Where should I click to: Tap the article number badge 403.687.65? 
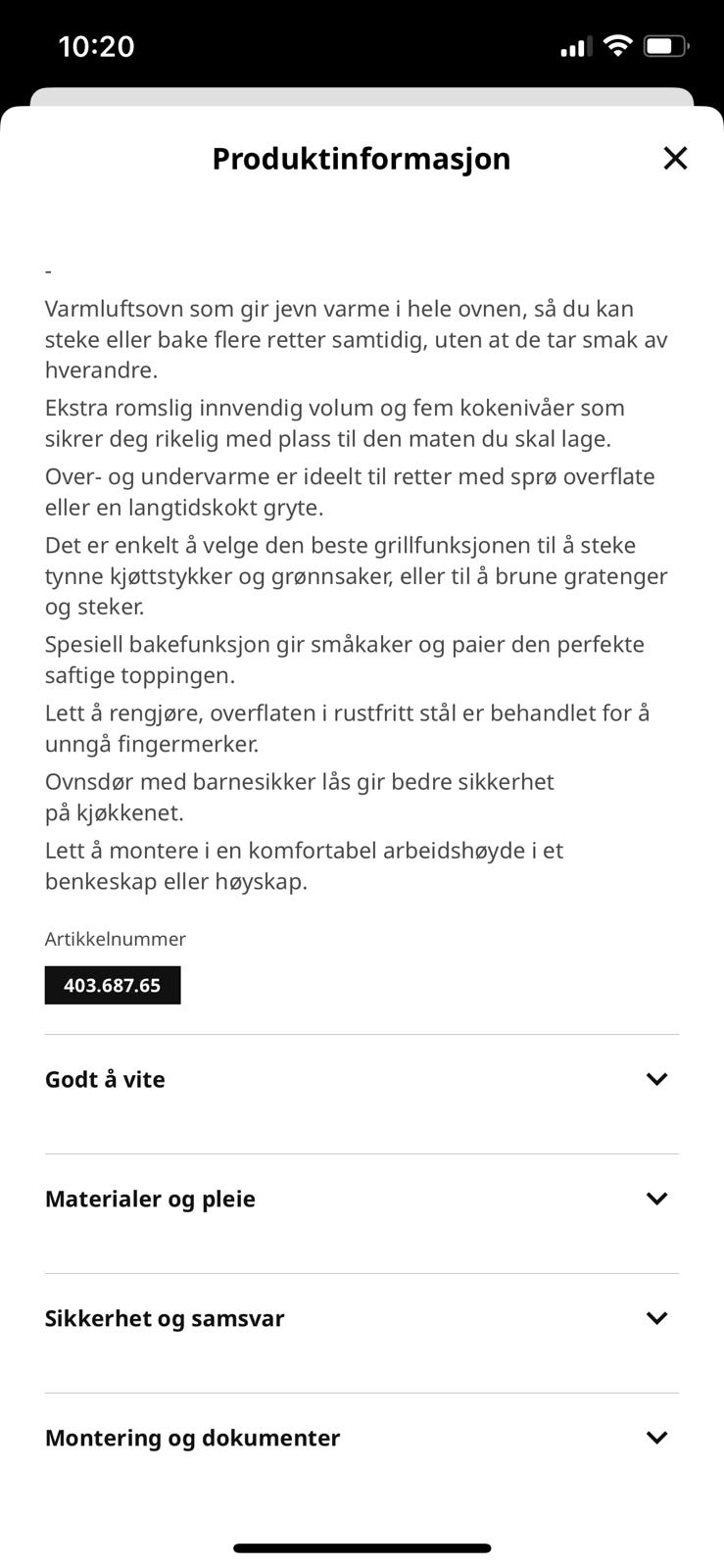[x=112, y=985]
